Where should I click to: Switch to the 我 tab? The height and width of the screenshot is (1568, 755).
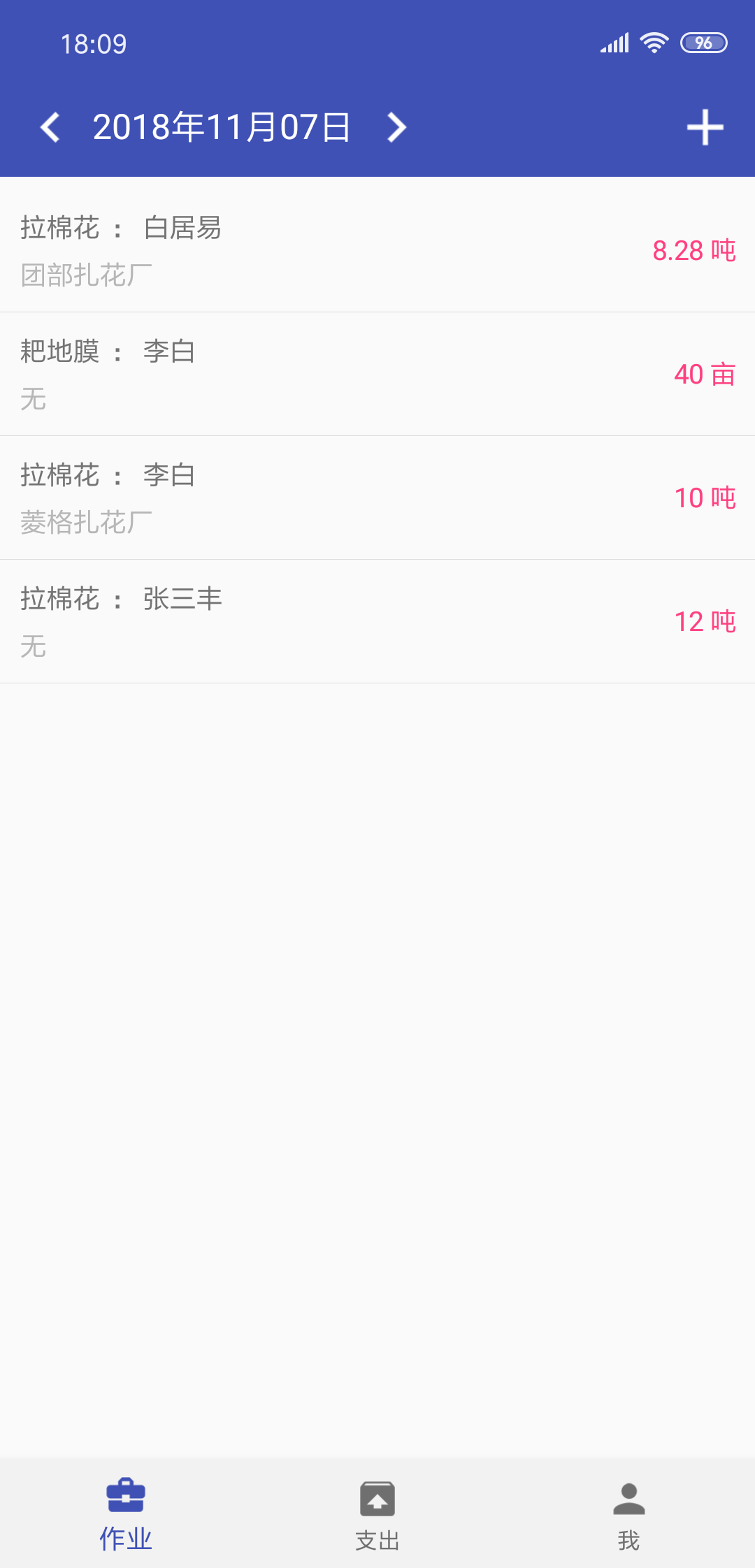coord(628,1513)
